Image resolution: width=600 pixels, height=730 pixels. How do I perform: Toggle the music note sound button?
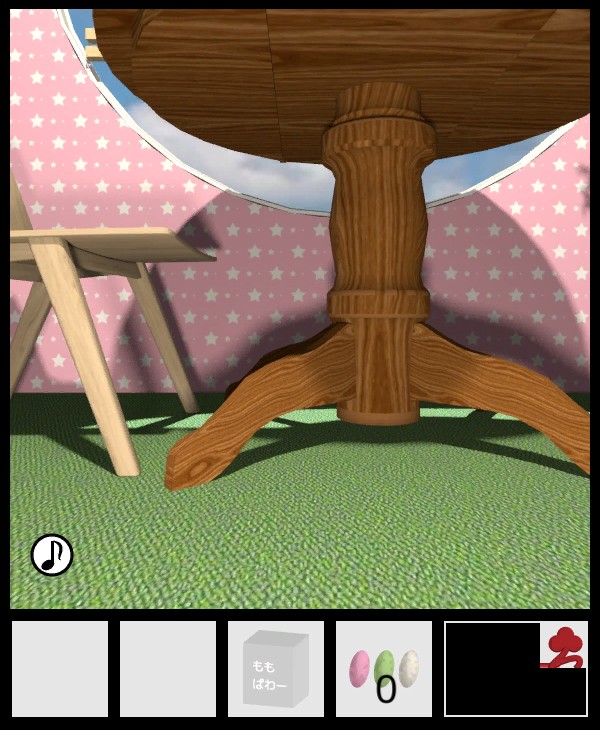pyautogui.click(x=52, y=555)
